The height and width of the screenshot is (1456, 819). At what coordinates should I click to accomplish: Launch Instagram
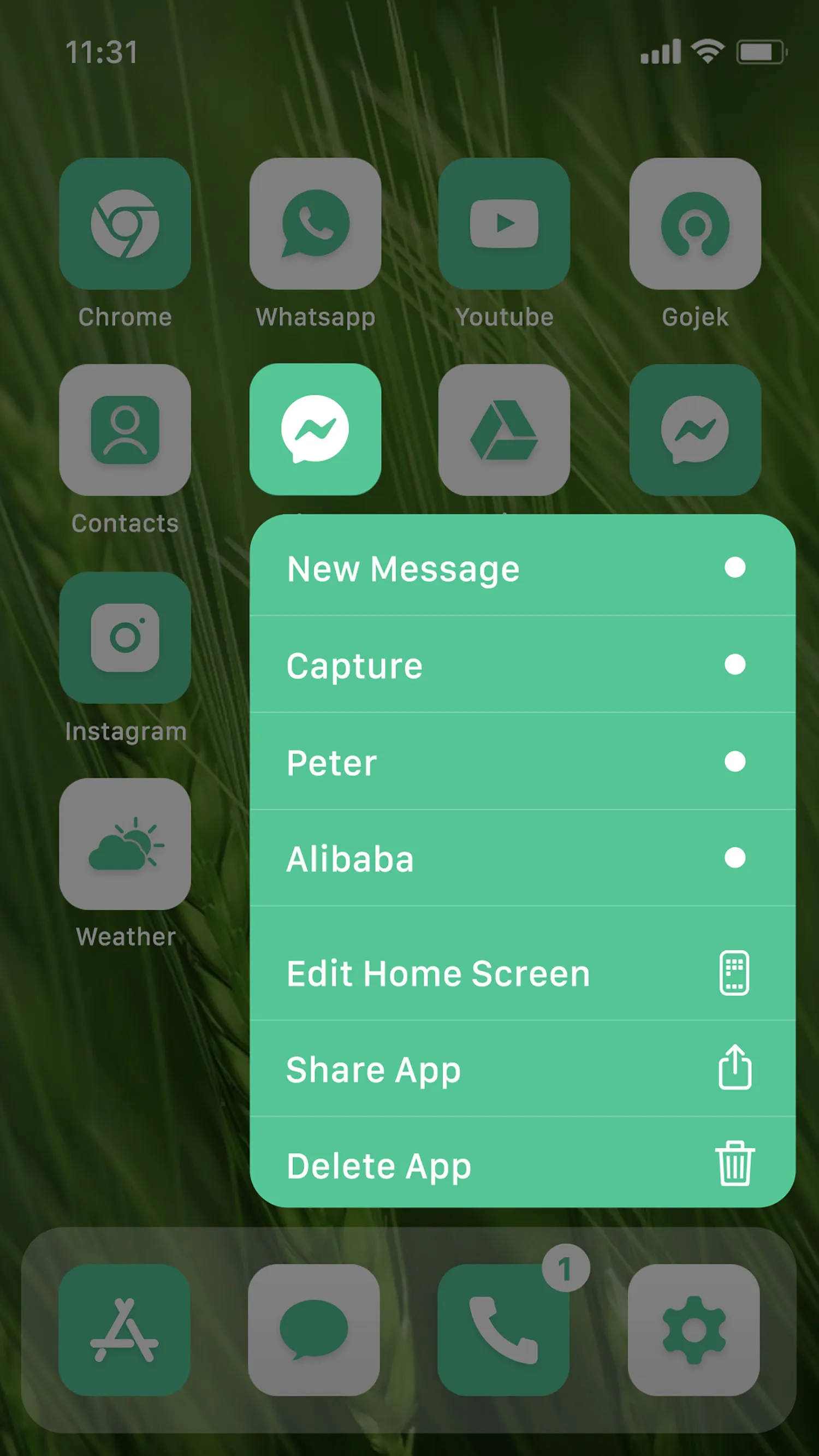tap(125, 640)
